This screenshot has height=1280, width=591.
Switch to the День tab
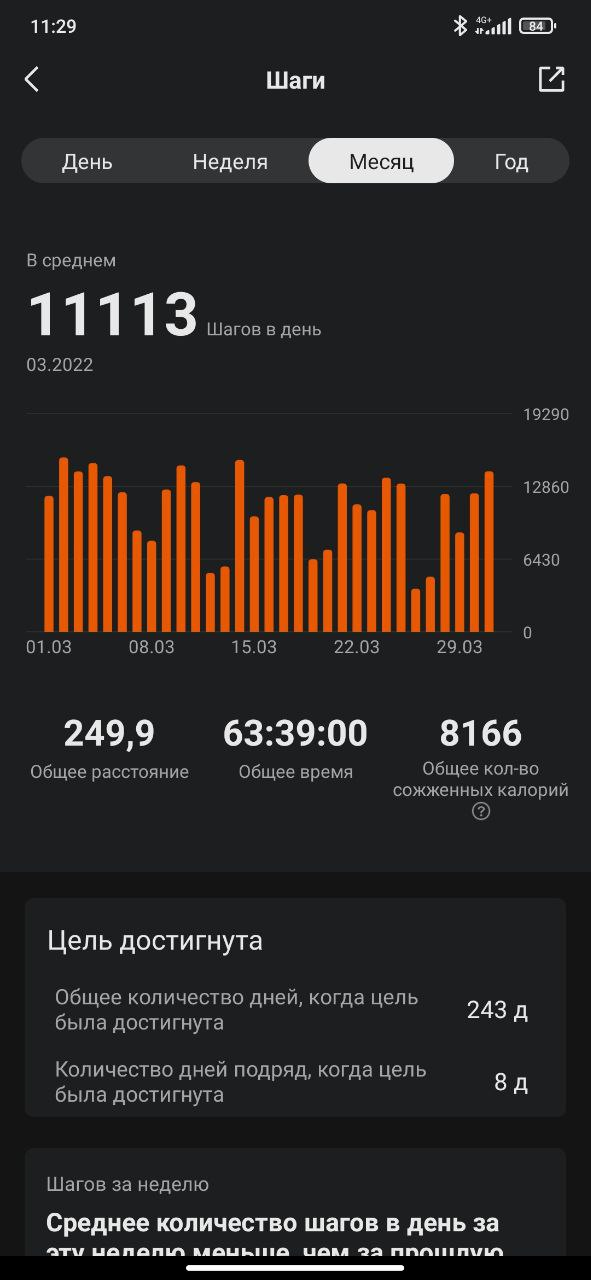[x=87, y=162]
